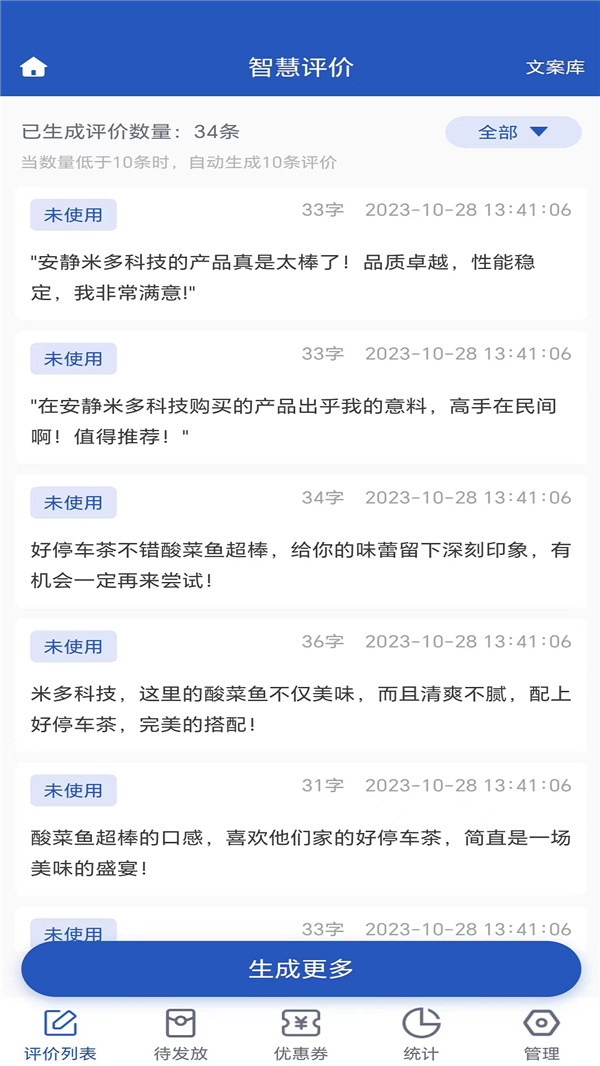Open the 优惠券 tab

301,1034
